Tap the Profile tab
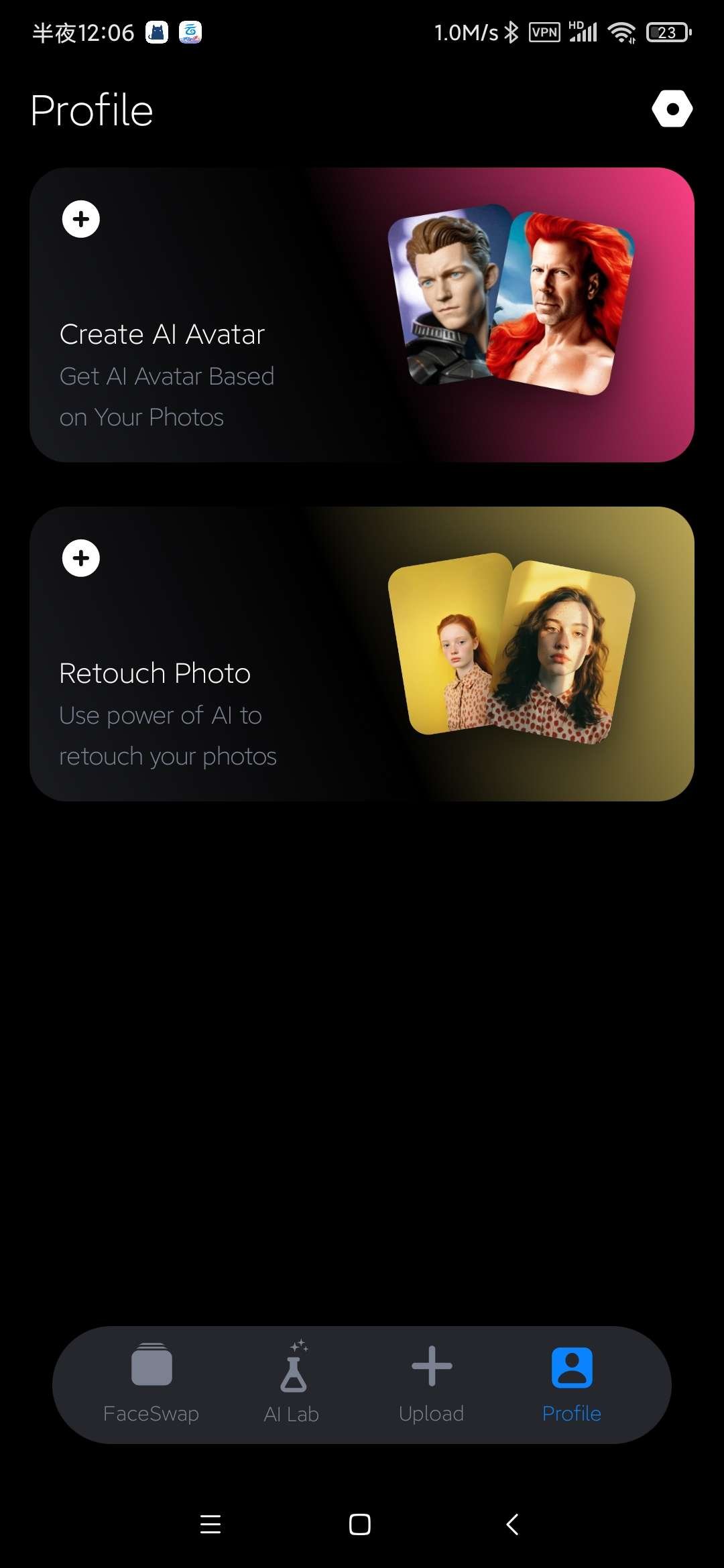This screenshot has width=724, height=1568. pyautogui.click(x=571, y=1384)
